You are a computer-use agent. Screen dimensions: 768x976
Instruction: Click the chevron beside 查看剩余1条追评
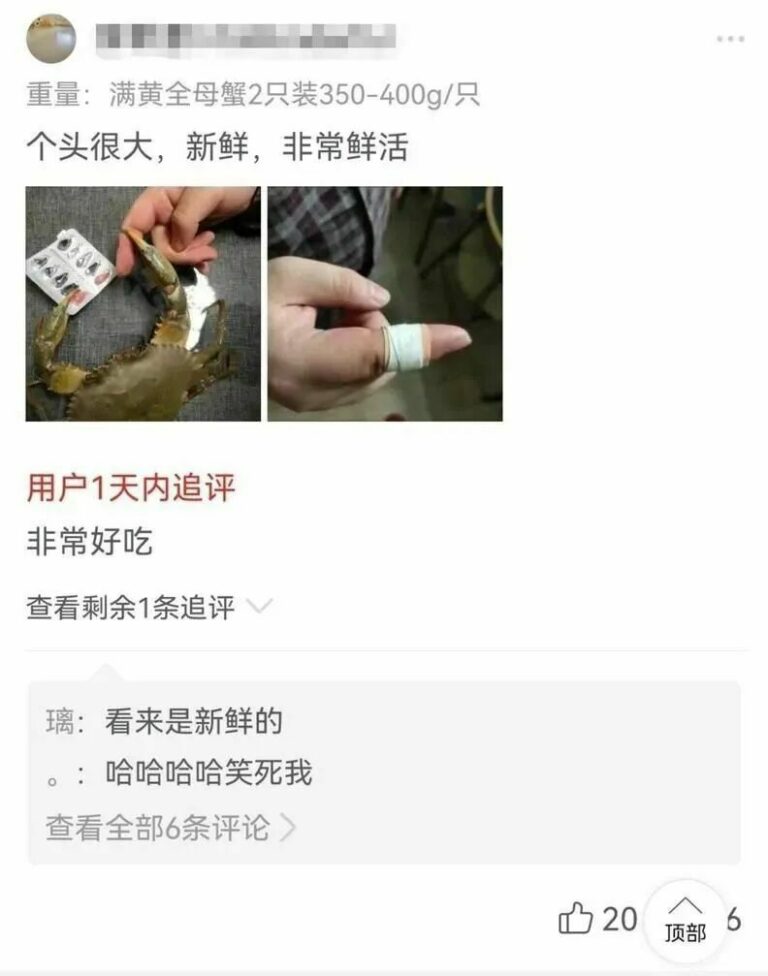(262, 604)
